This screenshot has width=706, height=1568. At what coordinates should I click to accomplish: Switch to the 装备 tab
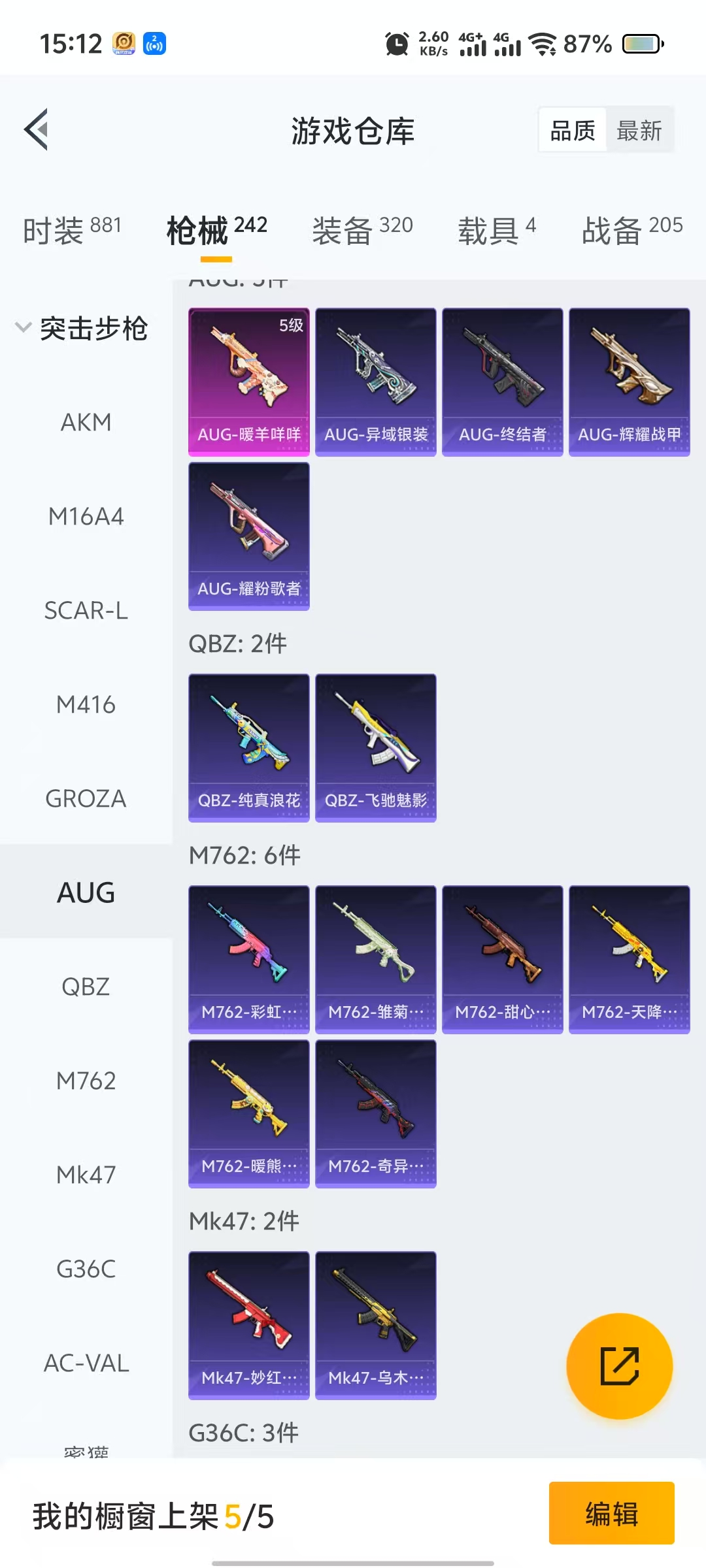point(362,230)
